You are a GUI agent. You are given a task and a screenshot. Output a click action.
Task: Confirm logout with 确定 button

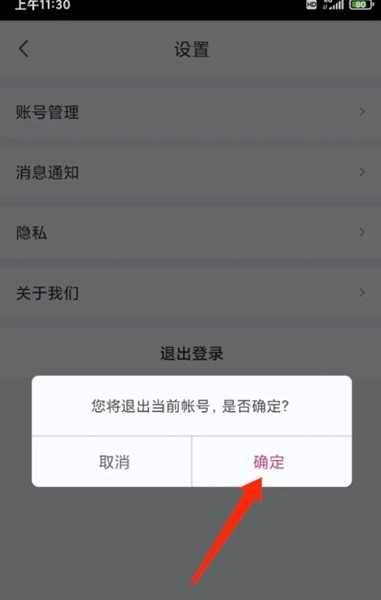(x=271, y=461)
